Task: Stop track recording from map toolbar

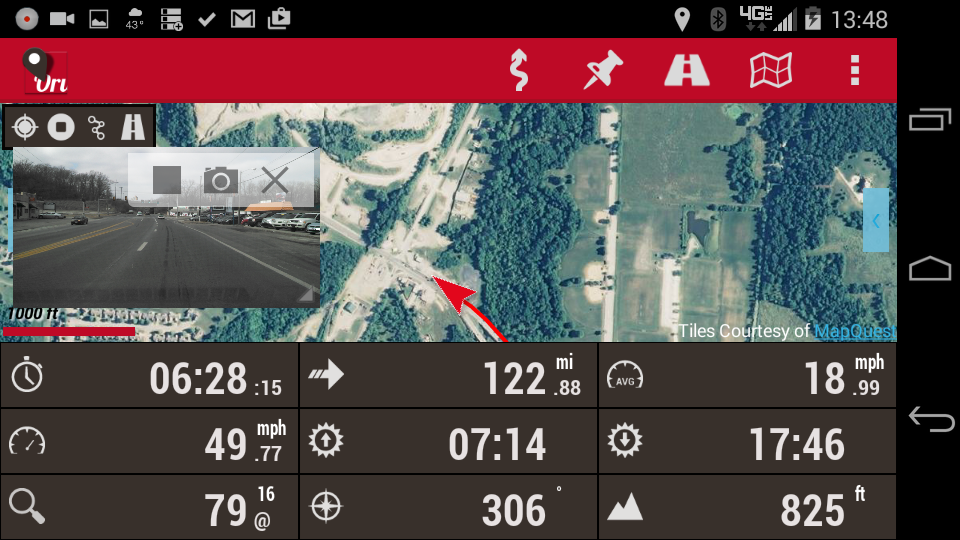Action: coord(61,127)
